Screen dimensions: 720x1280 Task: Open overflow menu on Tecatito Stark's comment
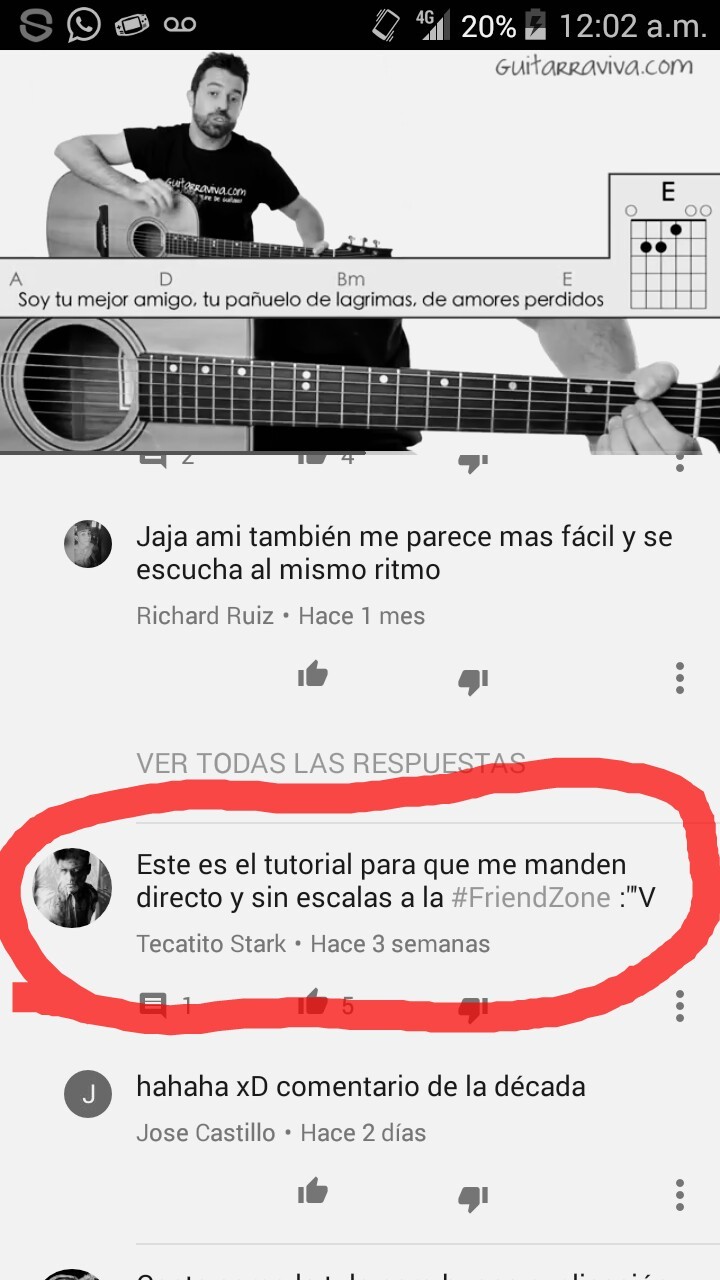[680, 1005]
